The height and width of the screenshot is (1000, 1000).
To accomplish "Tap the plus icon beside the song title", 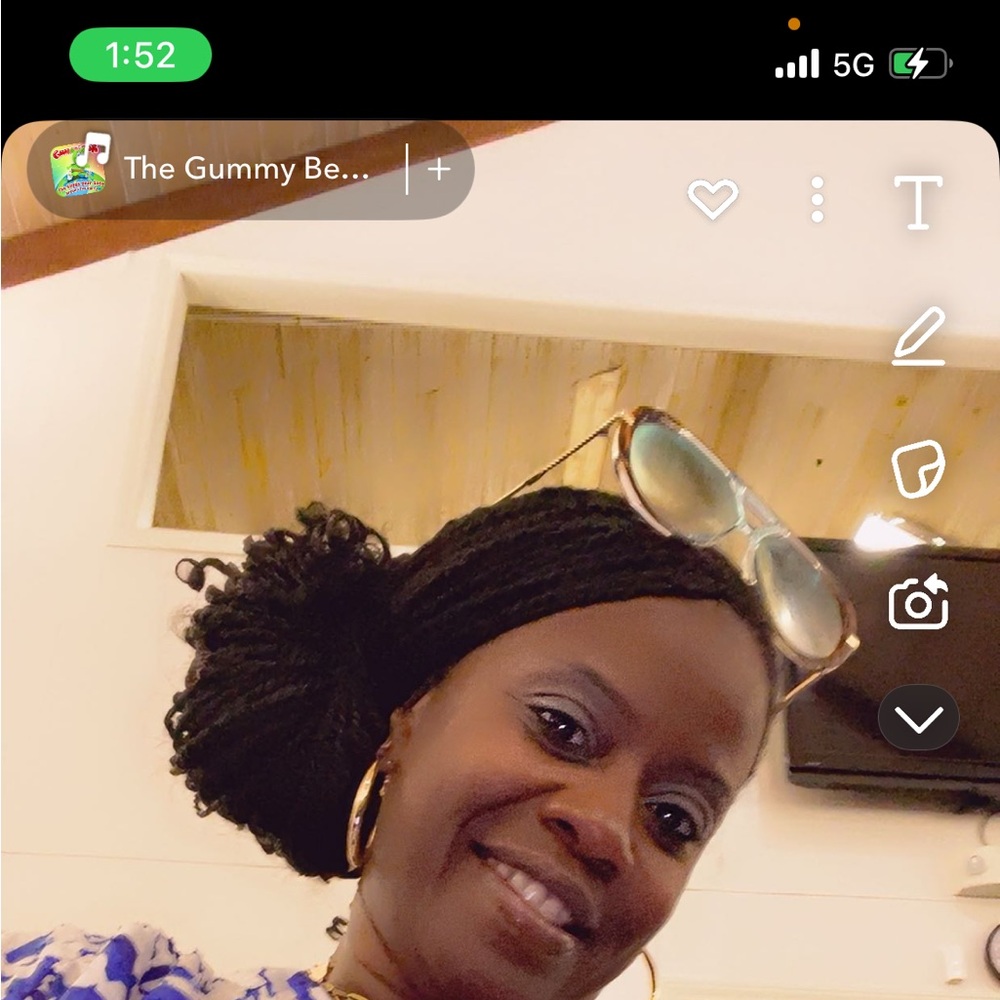I will (439, 169).
